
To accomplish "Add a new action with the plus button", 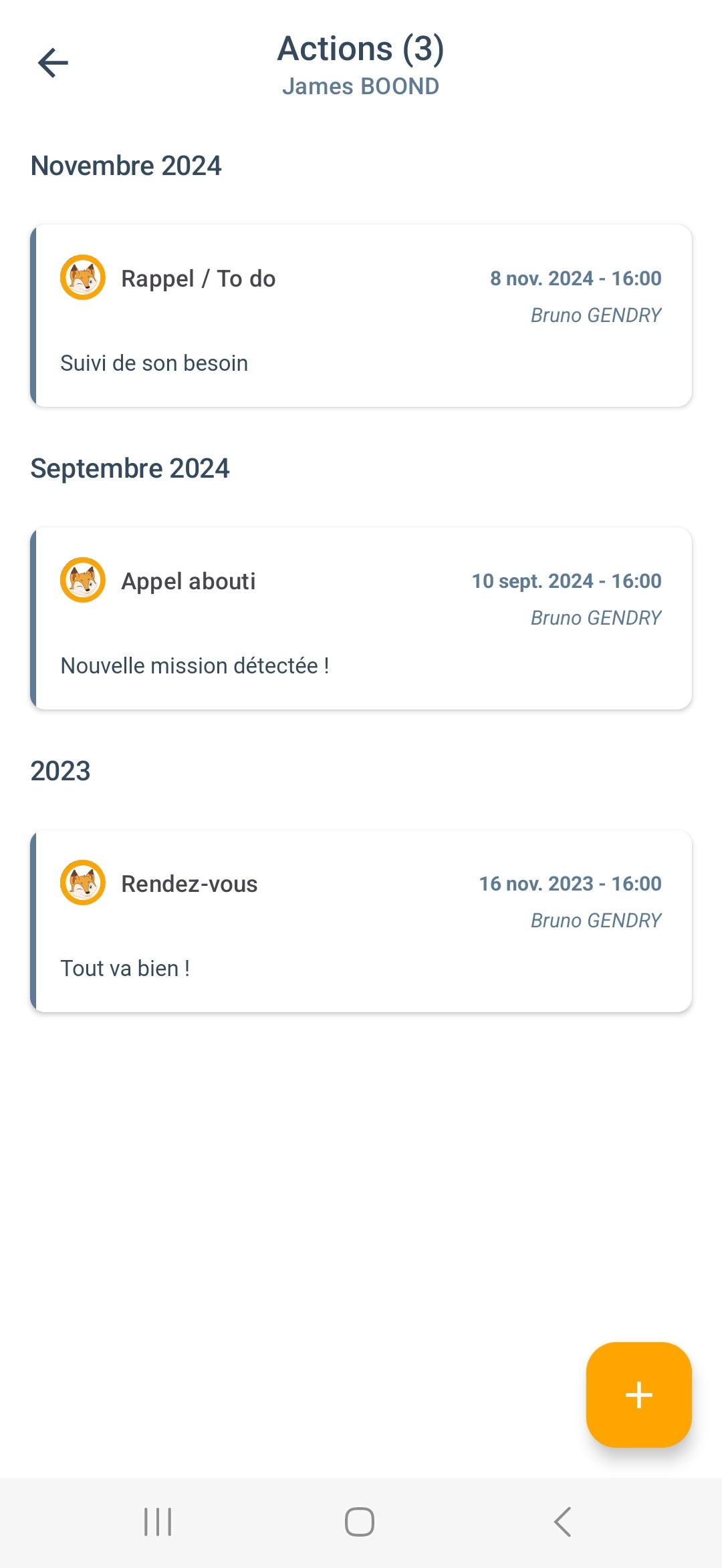I will (638, 1394).
